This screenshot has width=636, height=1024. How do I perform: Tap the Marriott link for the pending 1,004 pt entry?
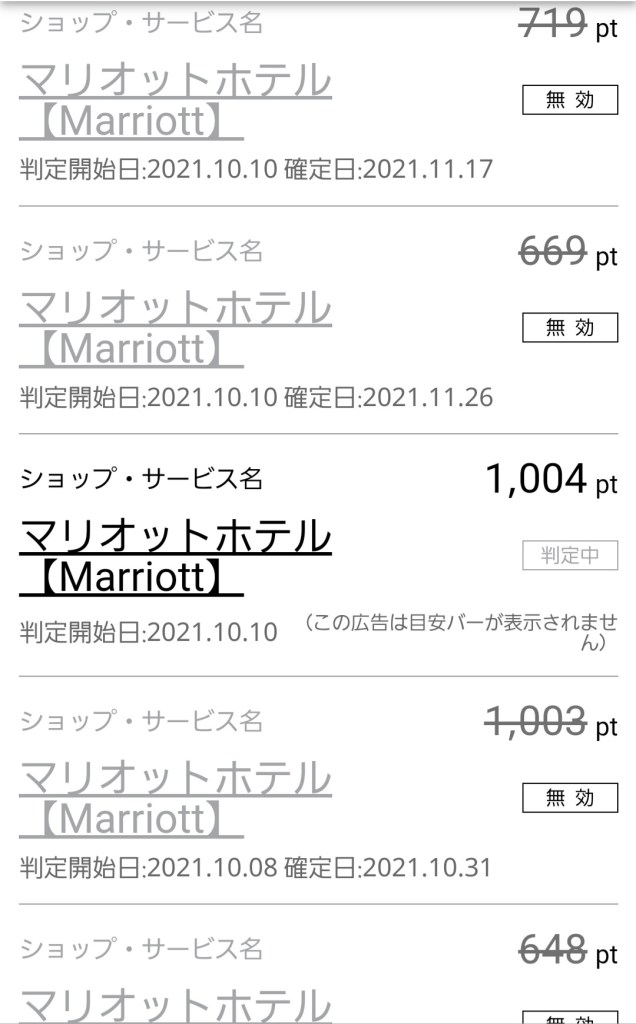pyautogui.click(x=175, y=556)
